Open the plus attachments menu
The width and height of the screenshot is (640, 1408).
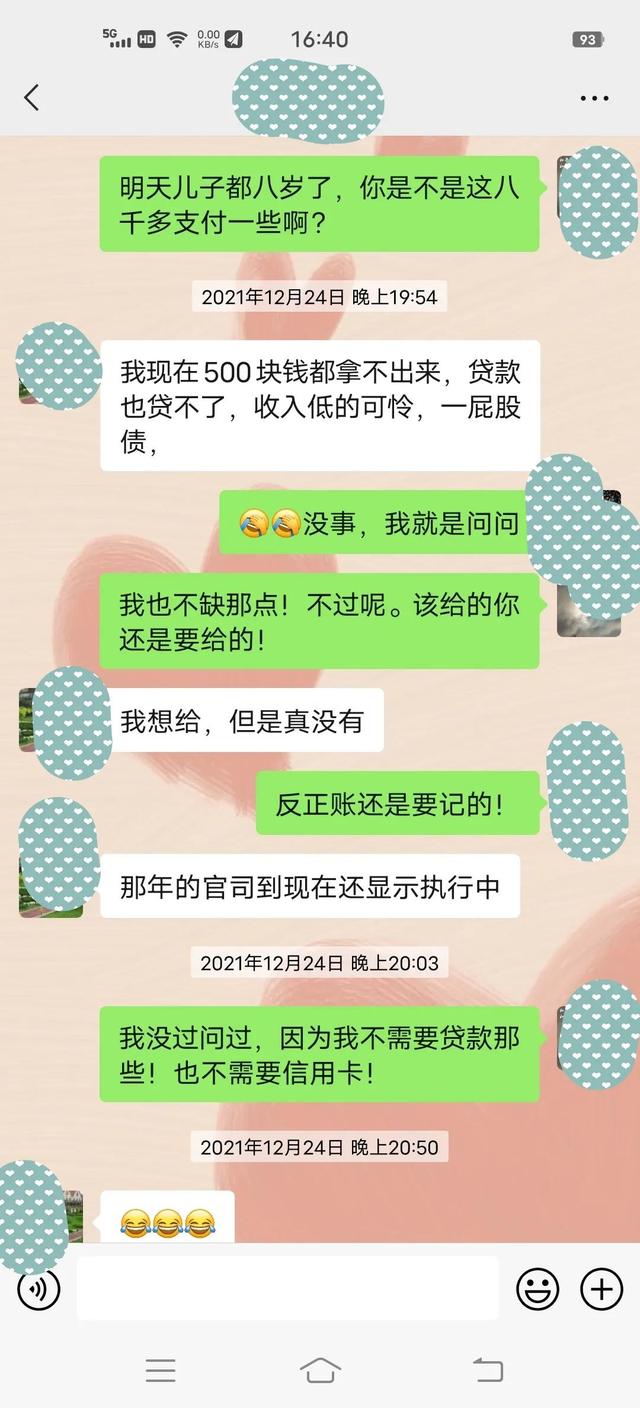tap(602, 1289)
